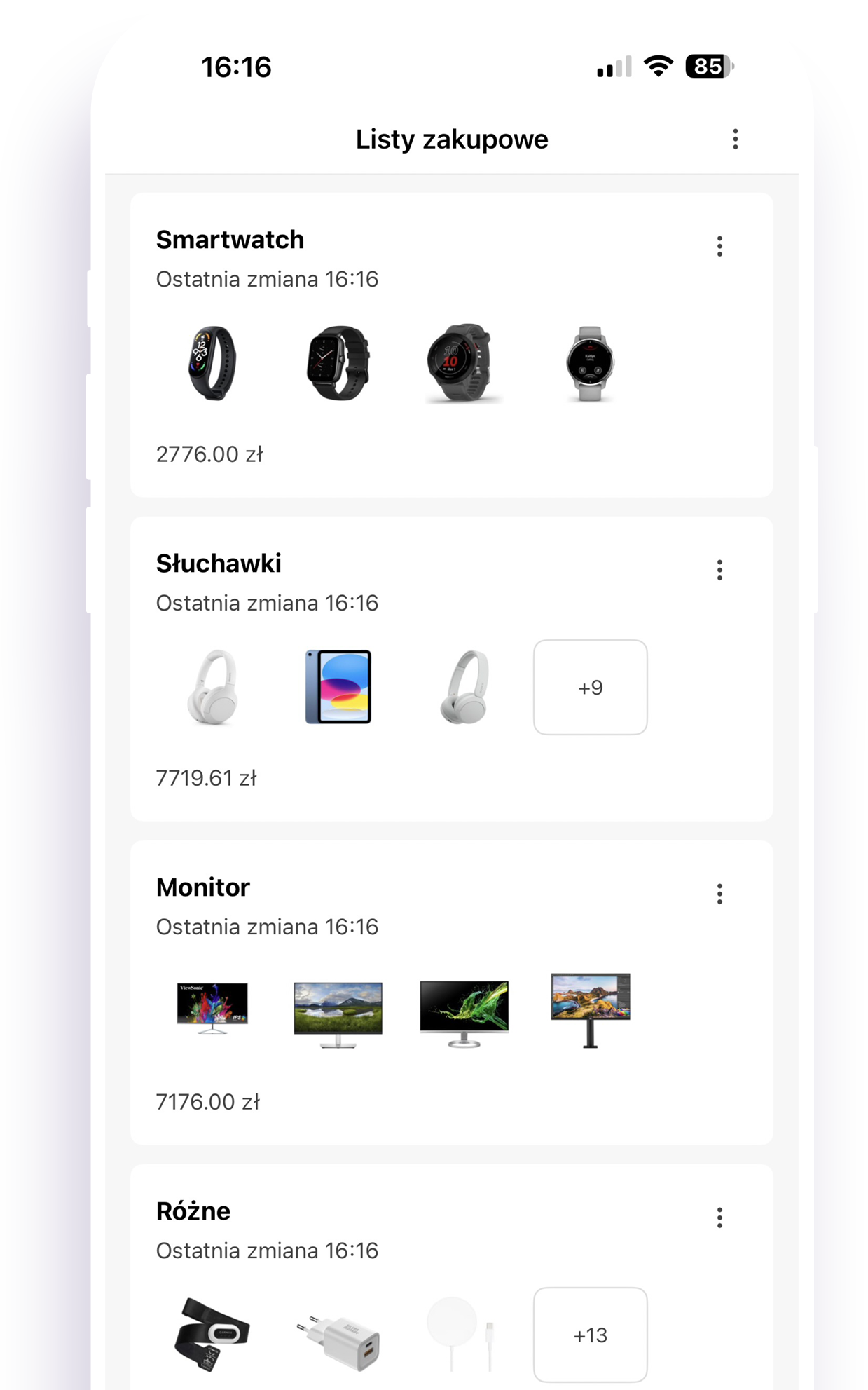Open the three-dot menu for Monitor
This screenshot has height=1390, width=868.
(719, 894)
